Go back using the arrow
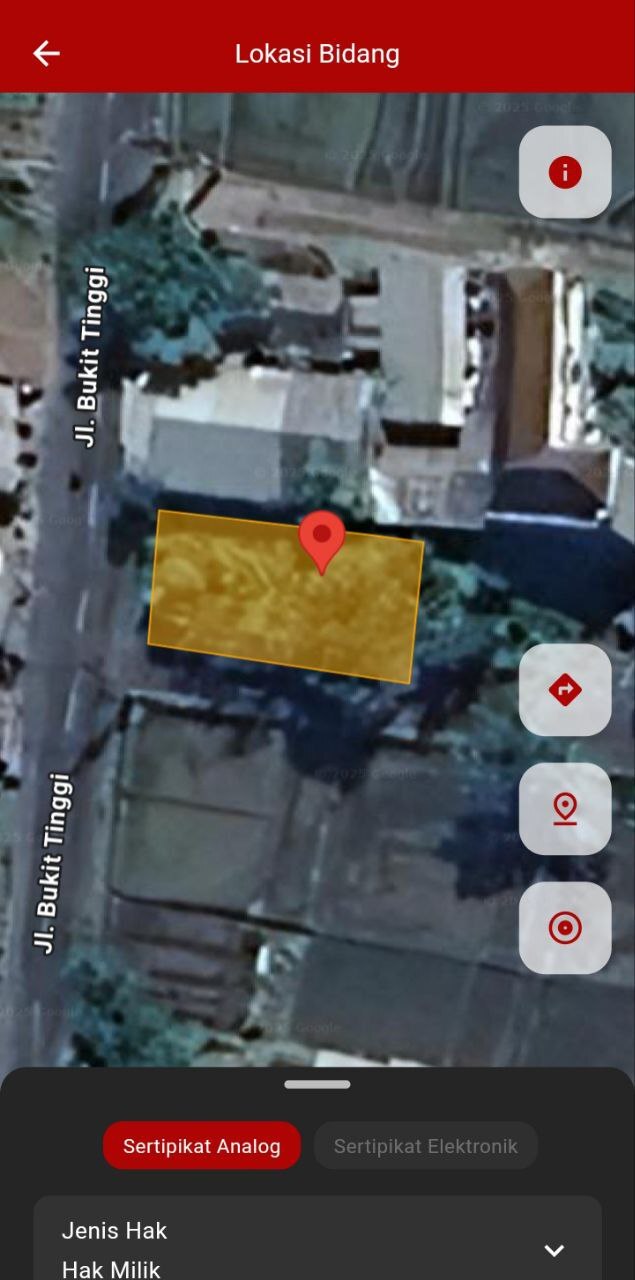Screen dimensions: 635x1280 click(x=46, y=54)
